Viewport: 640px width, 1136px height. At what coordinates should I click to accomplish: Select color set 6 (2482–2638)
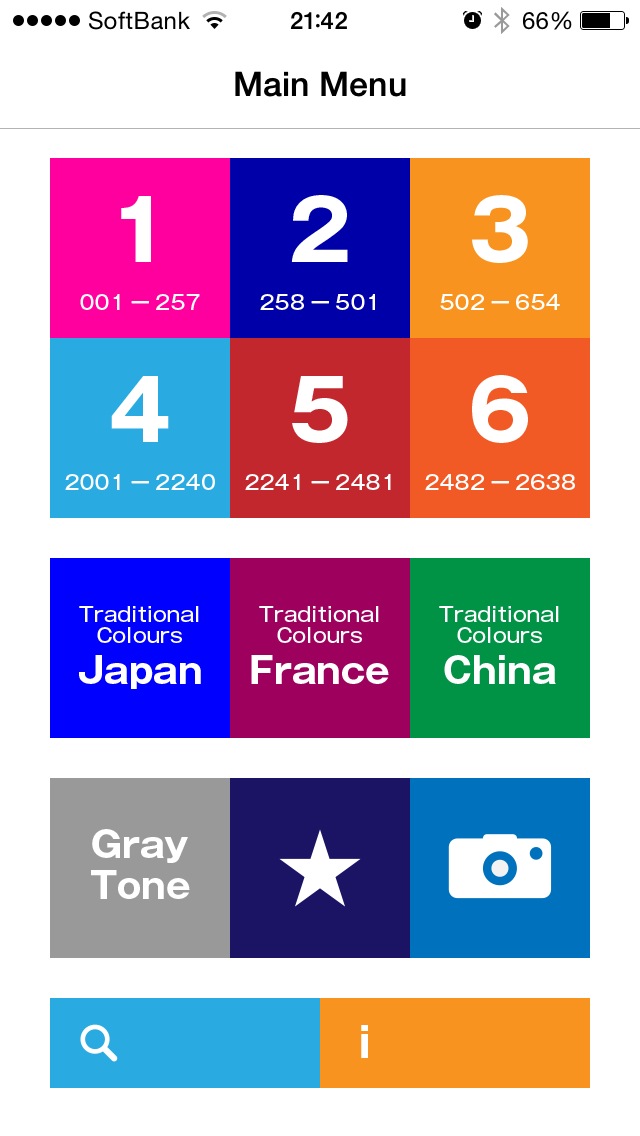500,428
